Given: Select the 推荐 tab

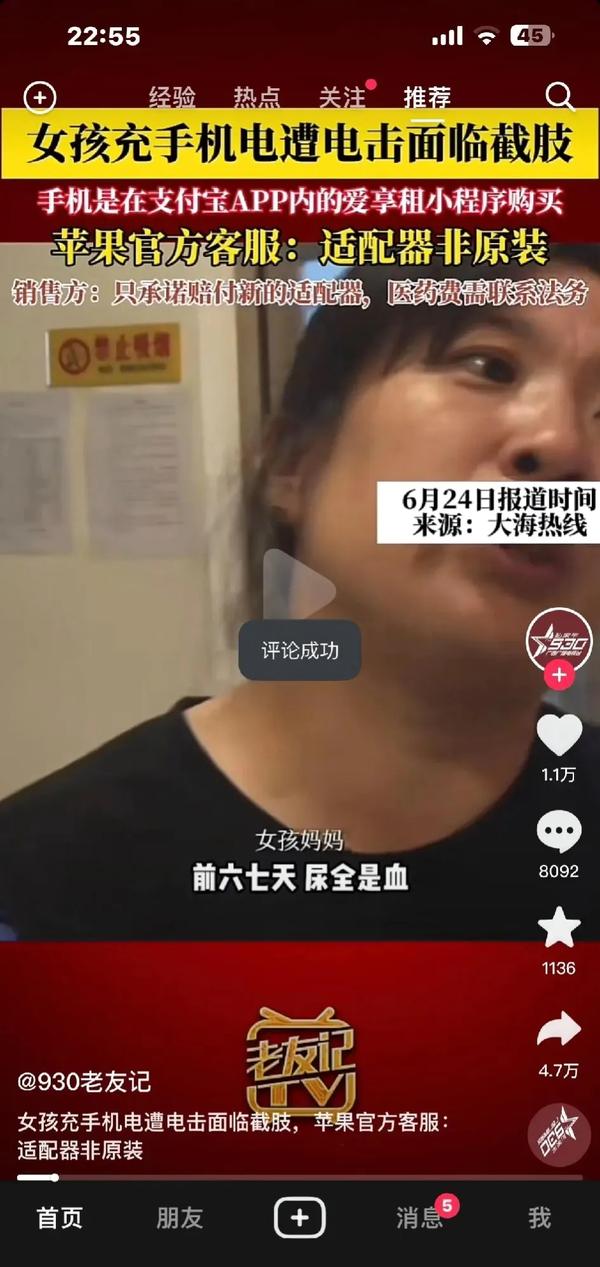Looking at the screenshot, I should 427,98.
